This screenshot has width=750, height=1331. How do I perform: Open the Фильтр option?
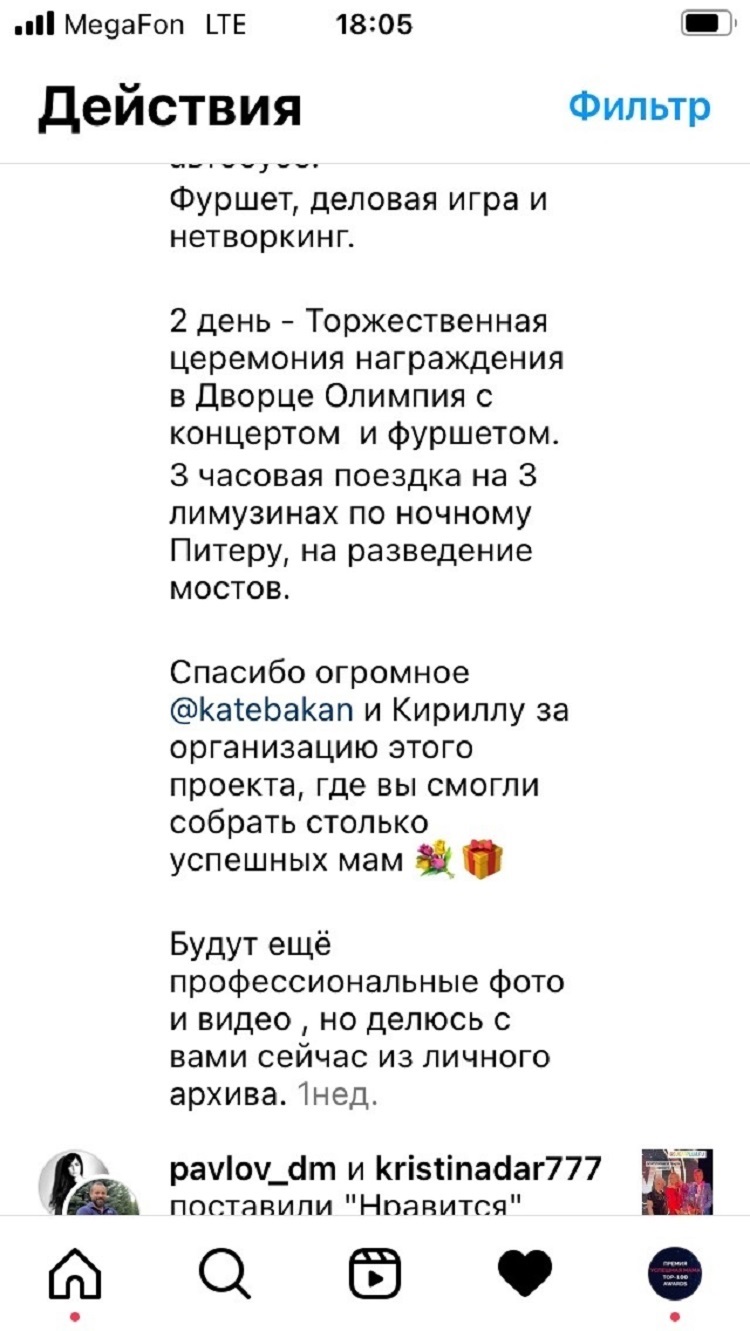pyautogui.click(x=639, y=107)
